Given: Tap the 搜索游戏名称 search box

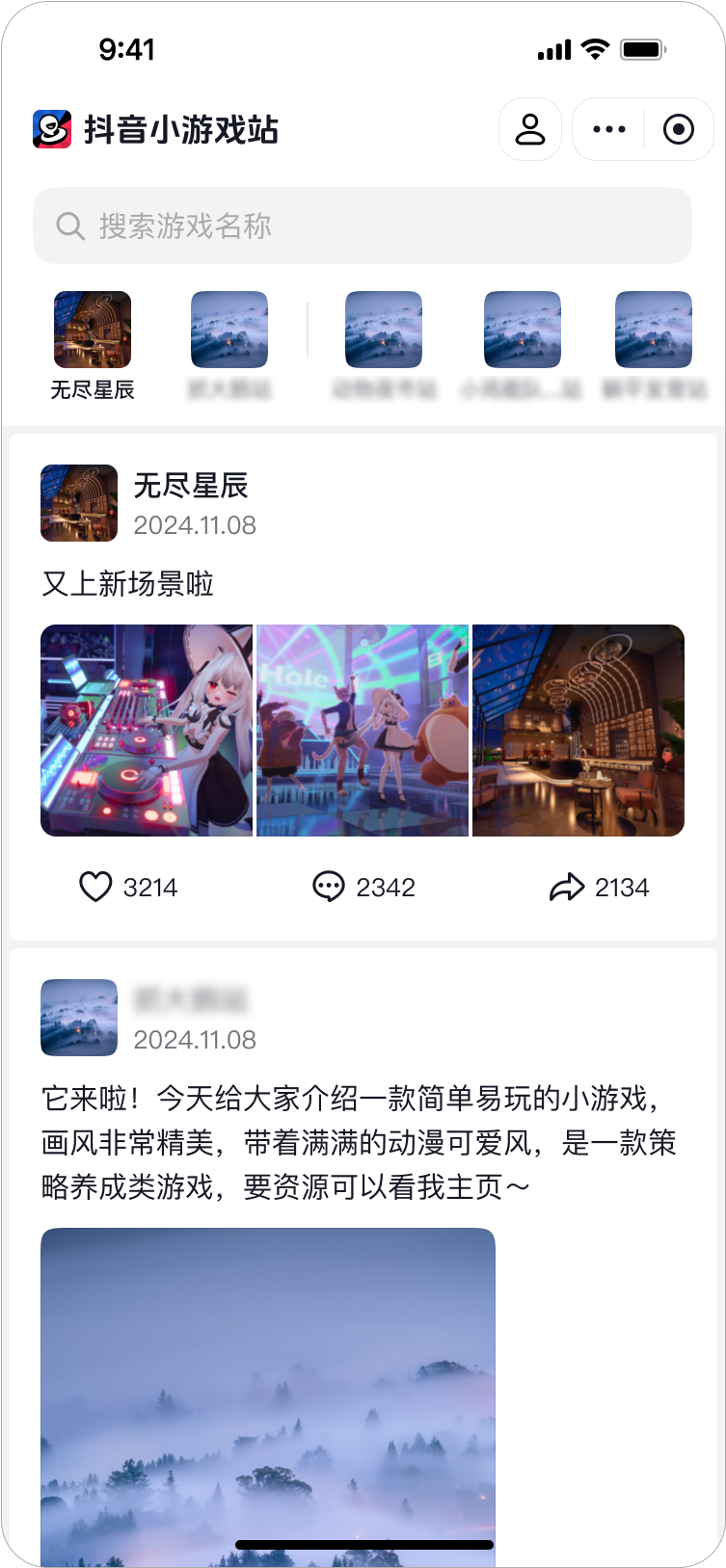Looking at the screenshot, I should tap(363, 226).
